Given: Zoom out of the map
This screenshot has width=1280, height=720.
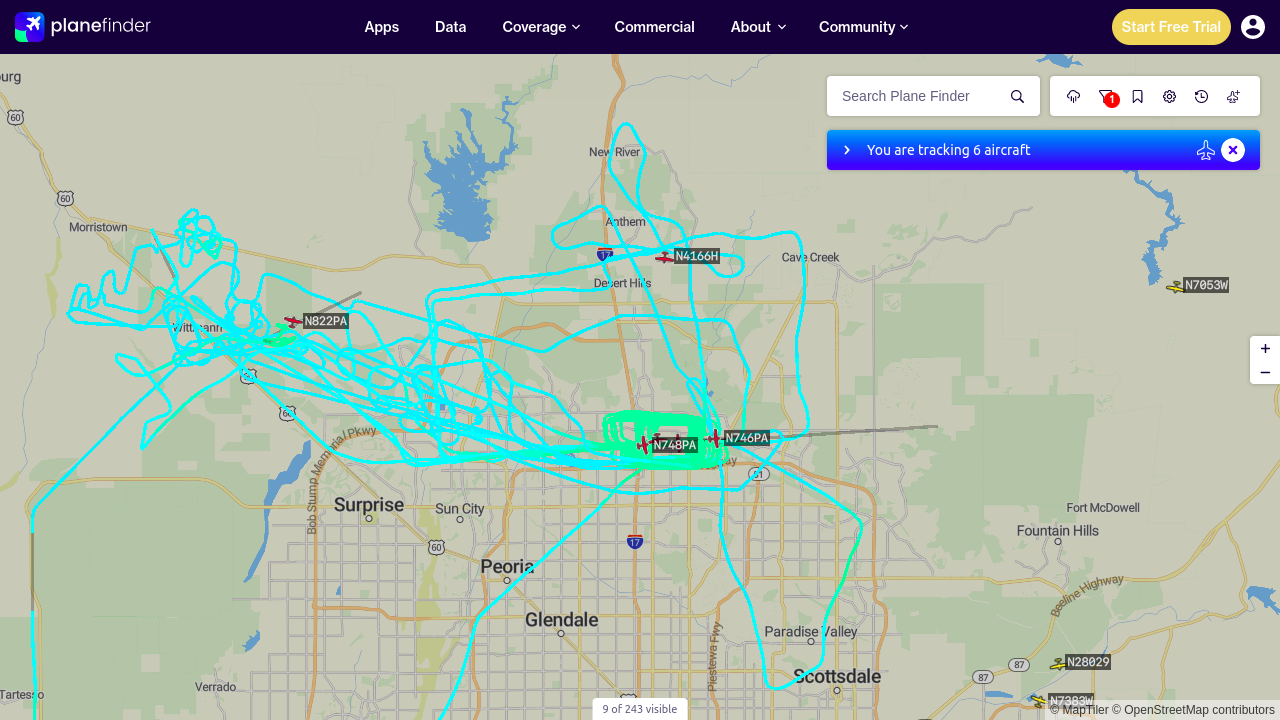Looking at the screenshot, I should [1265, 372].
